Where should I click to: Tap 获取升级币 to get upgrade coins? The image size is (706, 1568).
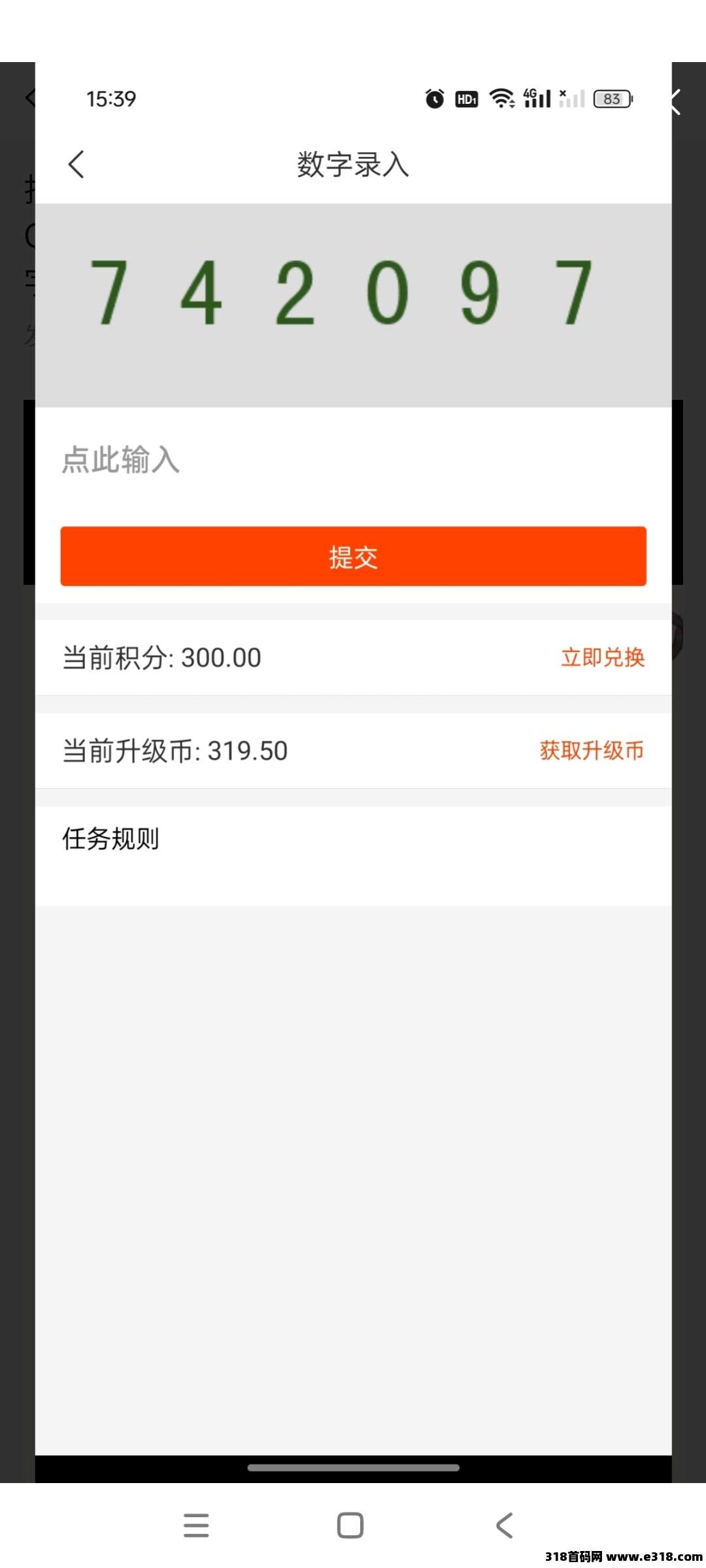tap(592, 751)
